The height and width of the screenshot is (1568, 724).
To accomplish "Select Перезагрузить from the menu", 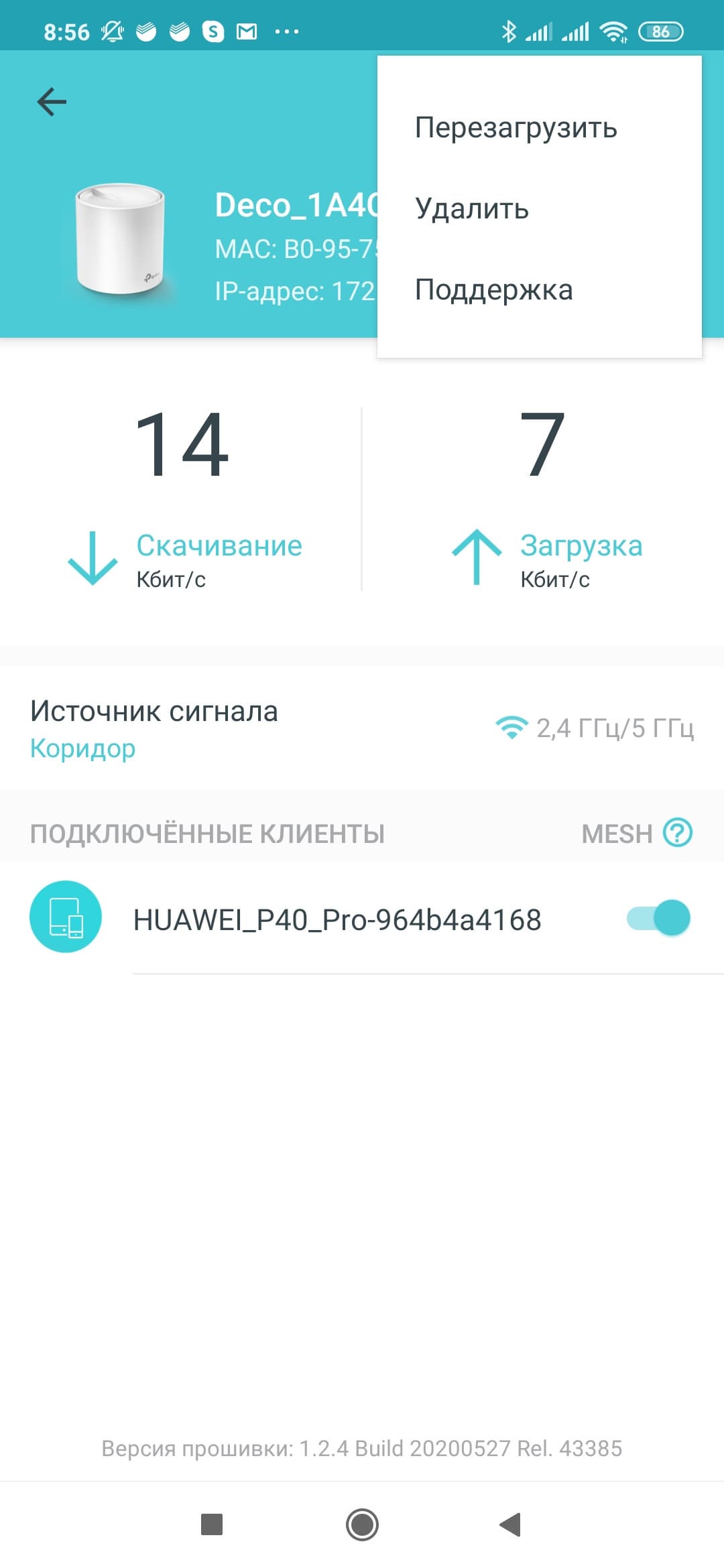I will coord(516,127).
